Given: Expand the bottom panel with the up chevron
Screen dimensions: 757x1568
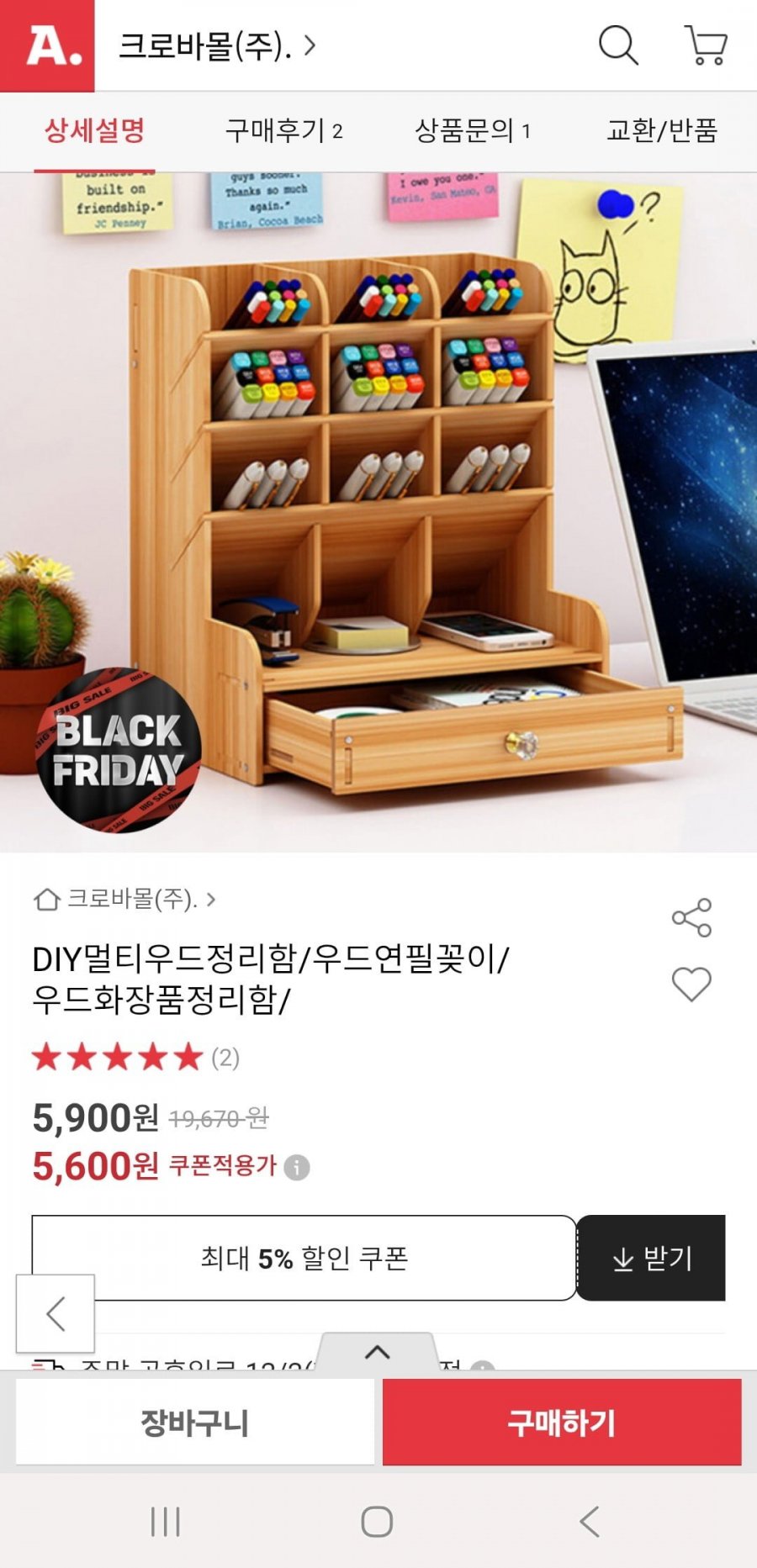Looking at the screenshot, I should (378, 1352).
